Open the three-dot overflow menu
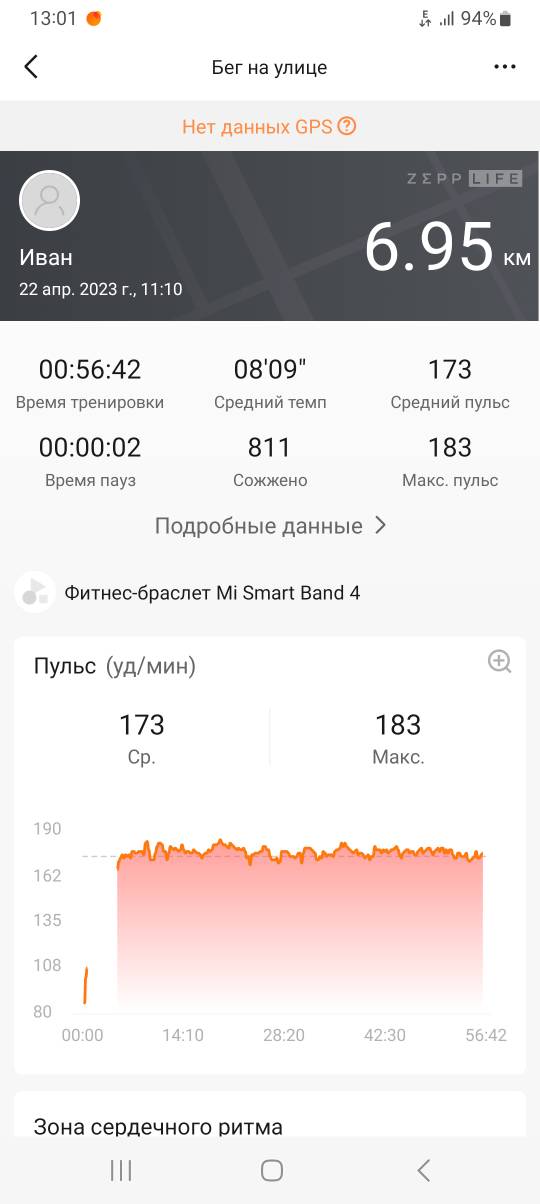Screen dimensions: 540x1204 505,67
